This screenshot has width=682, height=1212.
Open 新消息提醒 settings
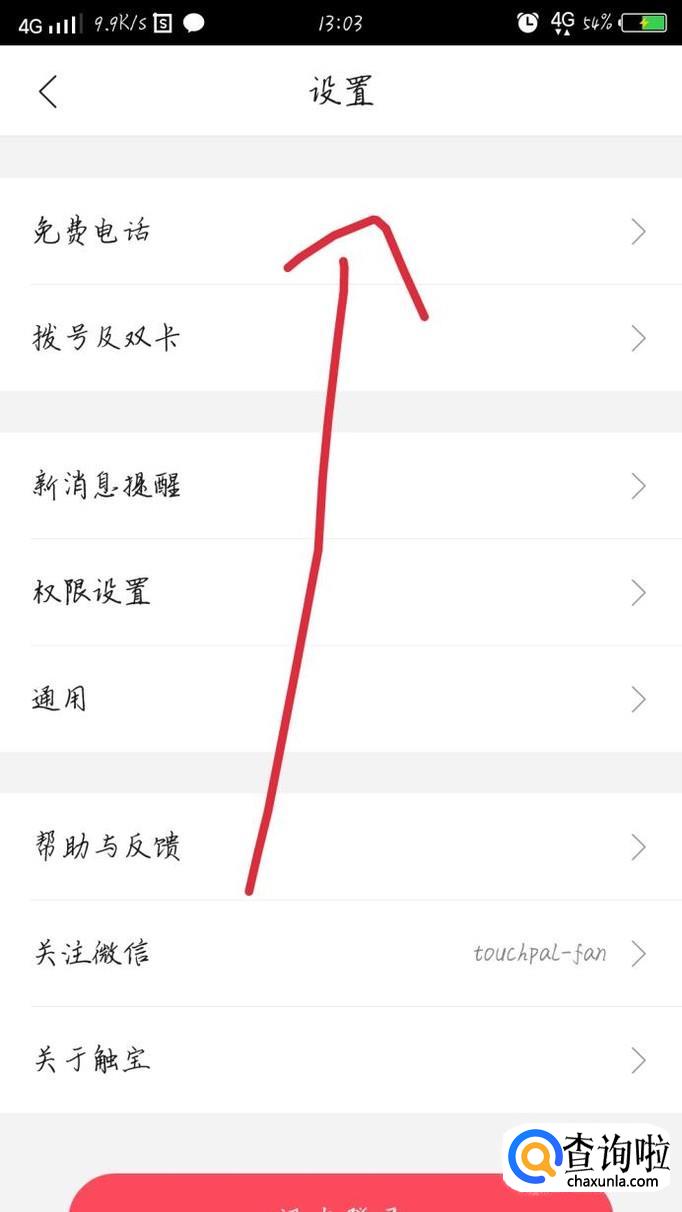point(341,486)
